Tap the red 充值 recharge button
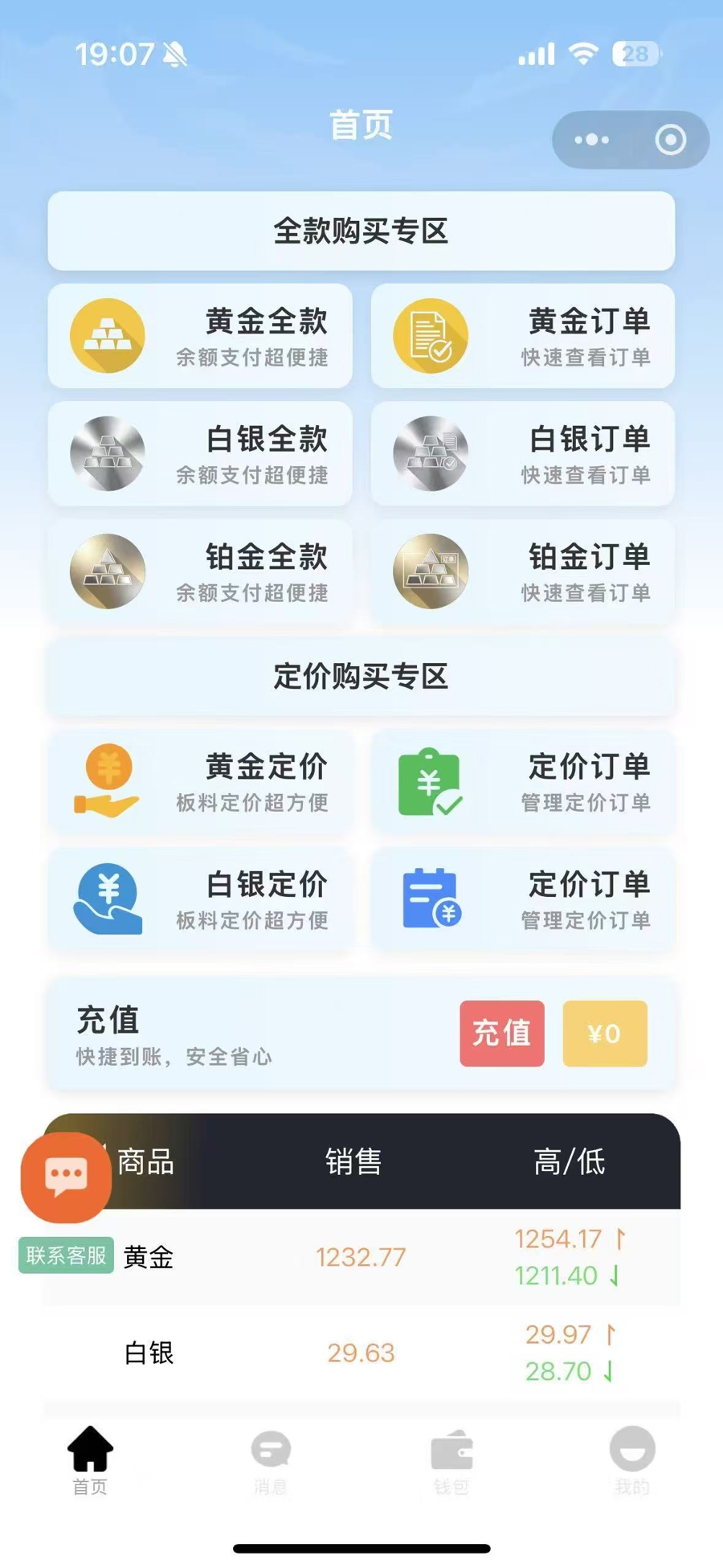723x1568 pixels. tap(501, 1034)
